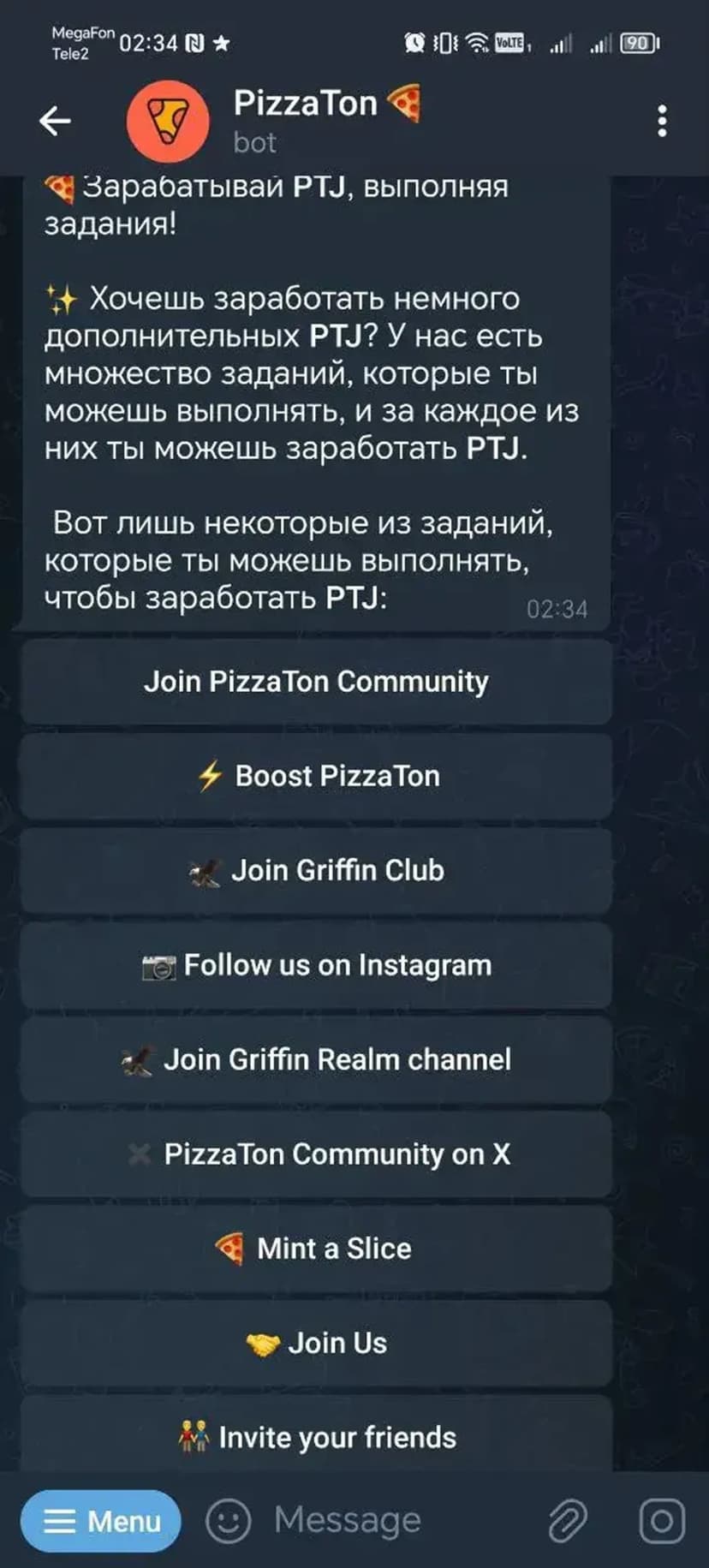This screenshot has width=709, height=1568.
Task: Go back from the PizzaTon chat
Action: [x=55, y=121]
